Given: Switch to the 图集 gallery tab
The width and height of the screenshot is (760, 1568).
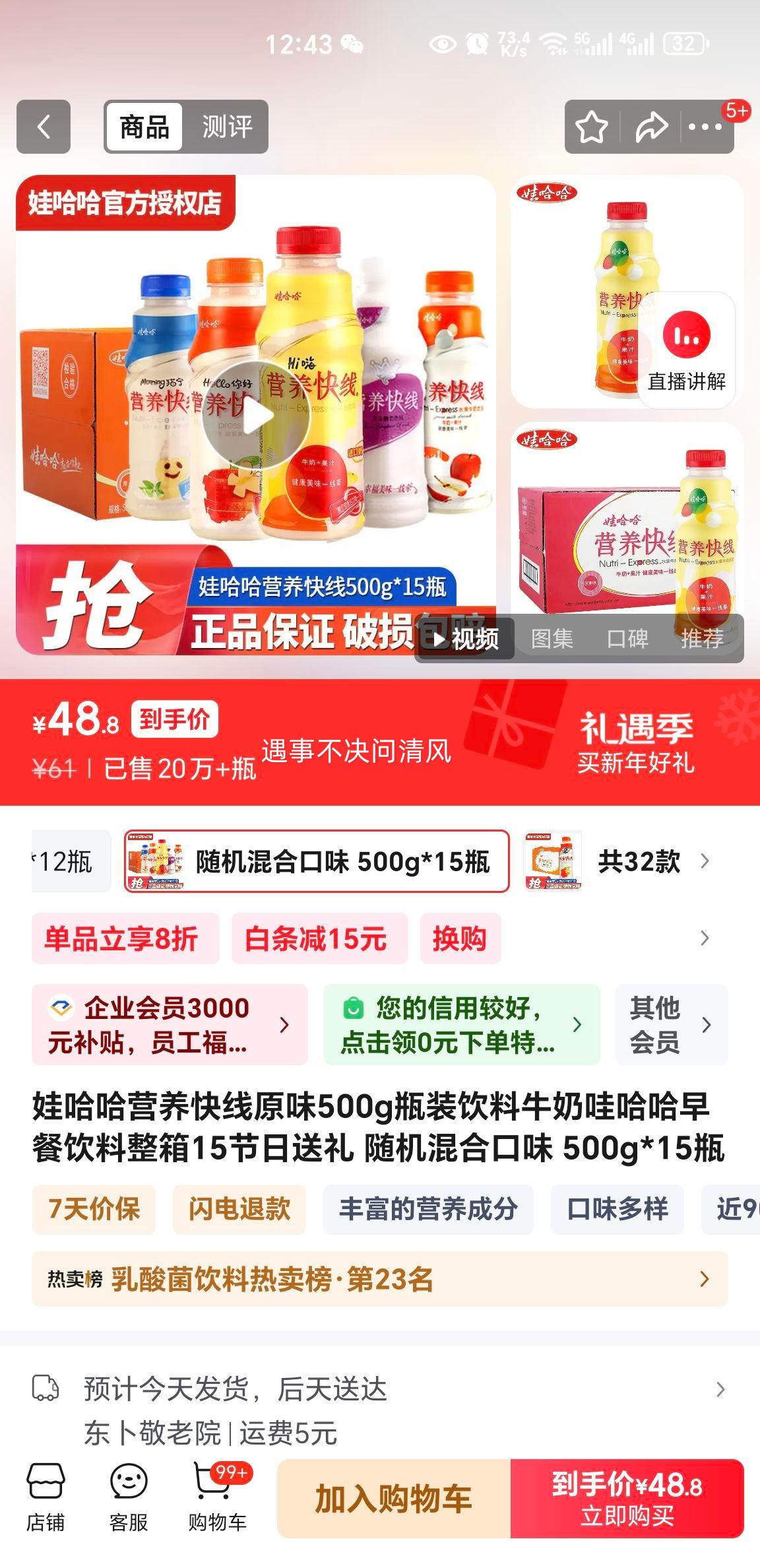Looking at the screenshot, I should click(552, 637).
